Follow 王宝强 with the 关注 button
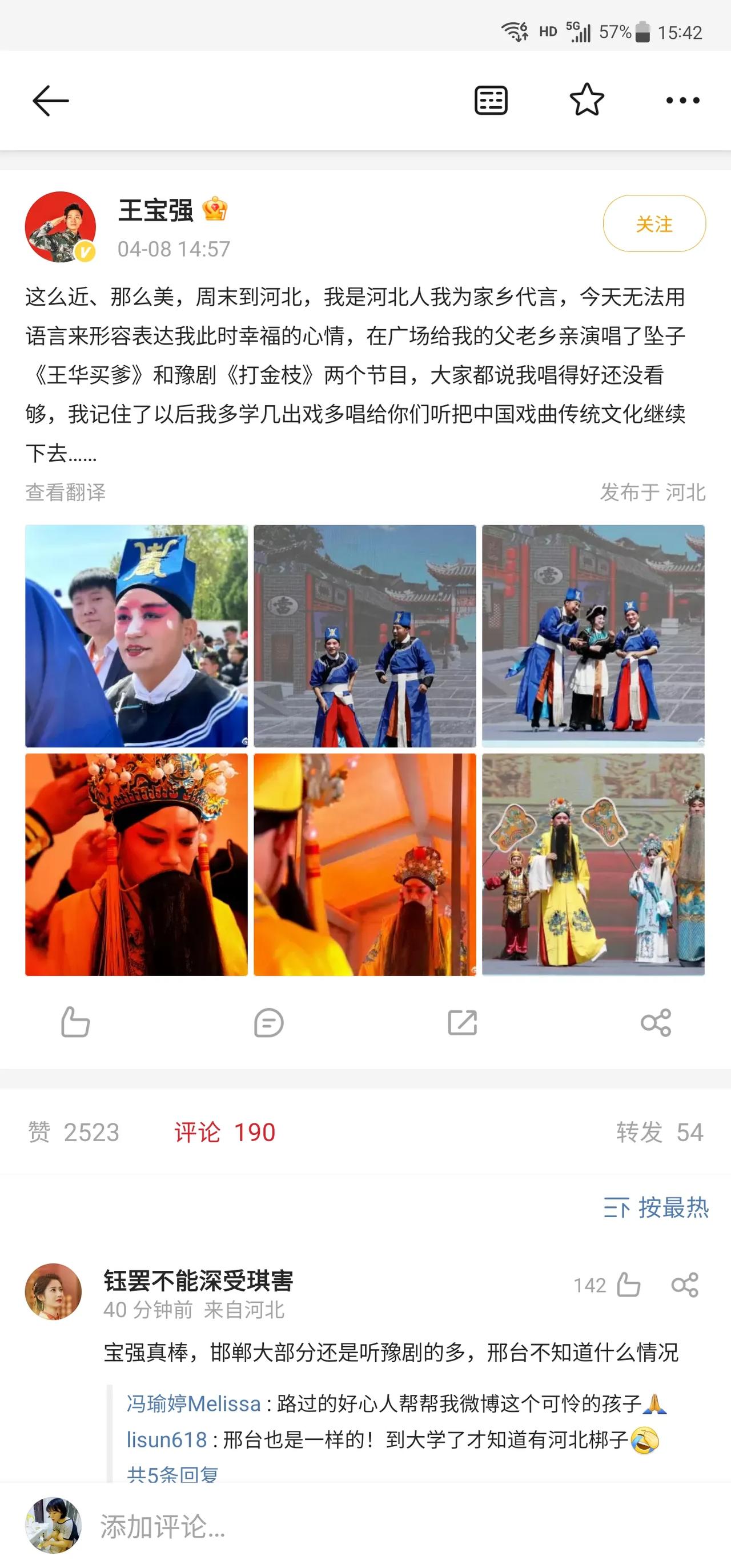Screen dimensions: 731x1568 click(654, 223)
